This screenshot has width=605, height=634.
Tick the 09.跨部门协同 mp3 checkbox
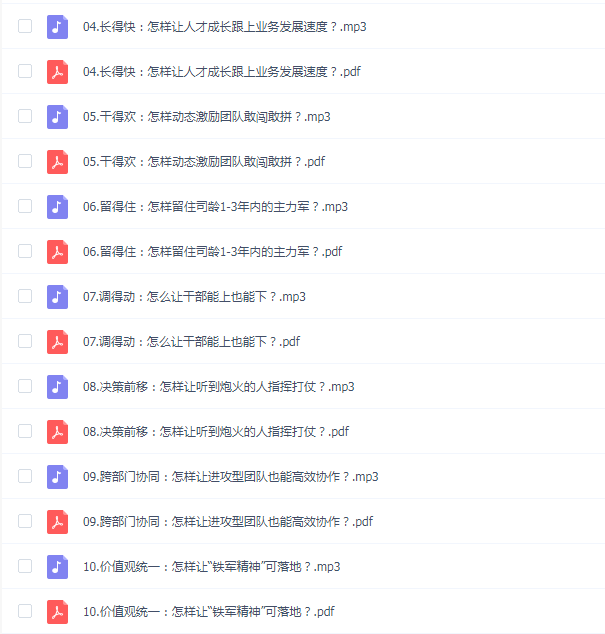tap(25, 476)
